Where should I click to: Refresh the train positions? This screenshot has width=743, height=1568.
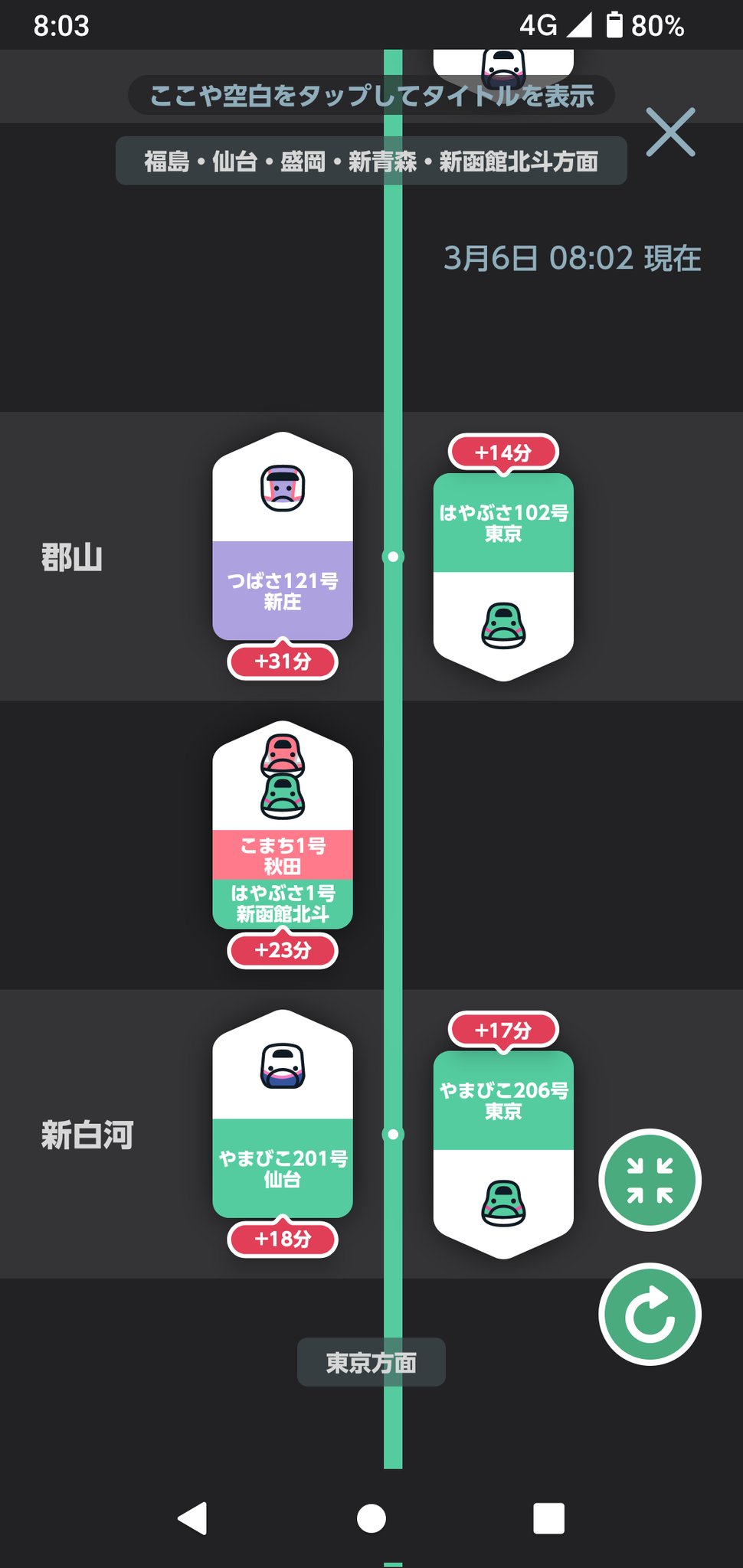[650, 1314]
